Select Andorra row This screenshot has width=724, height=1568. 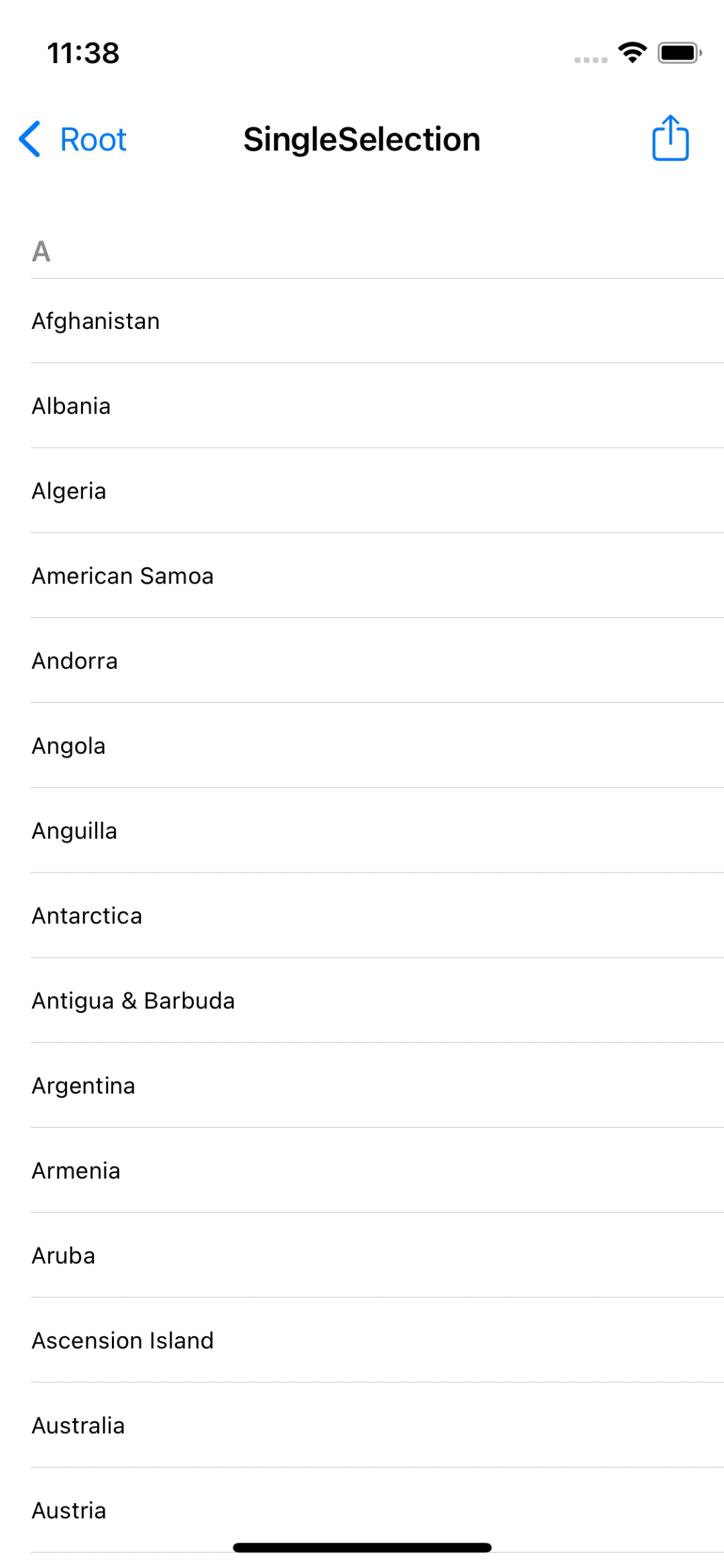[x=362, y=661]
